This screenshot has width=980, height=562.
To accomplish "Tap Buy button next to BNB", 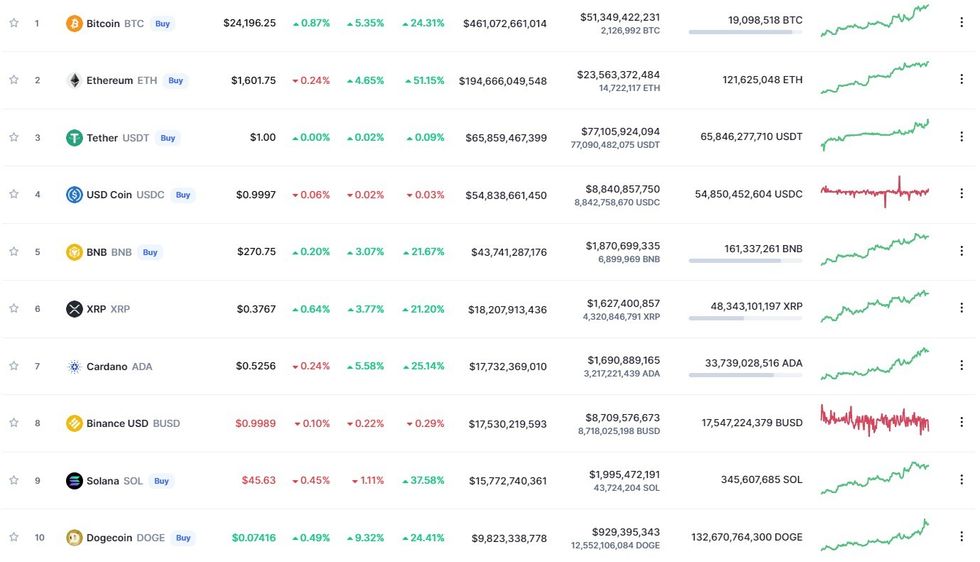I will click(x=150, y=252).
